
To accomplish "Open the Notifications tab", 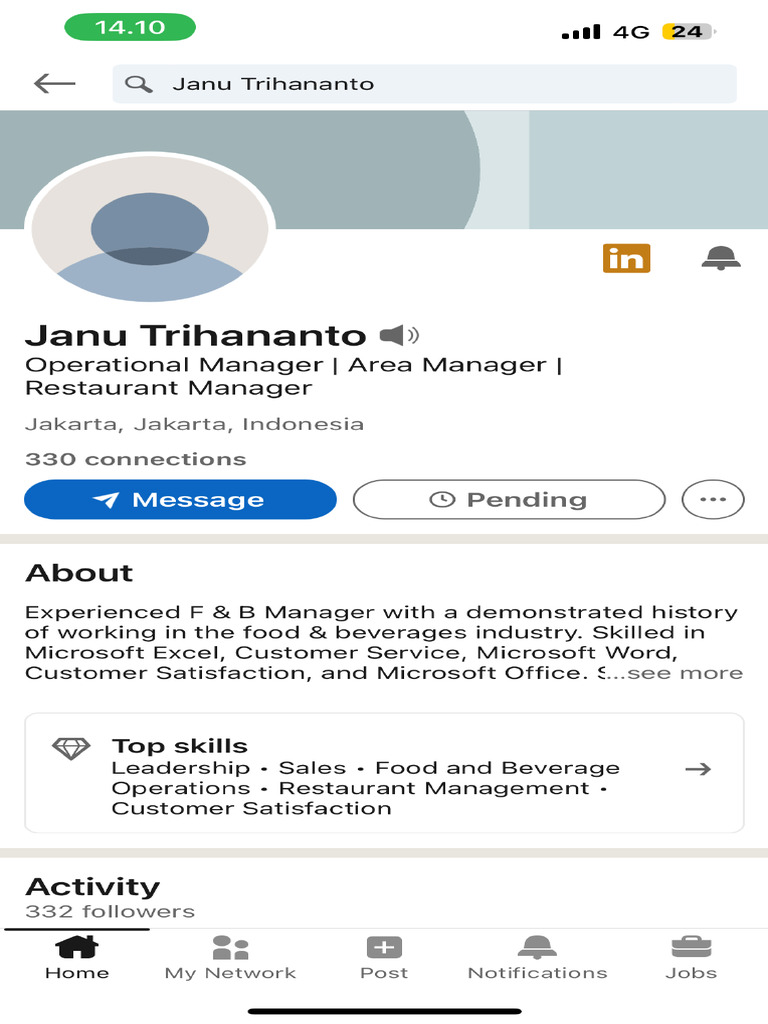I will [x=537, y=957].
